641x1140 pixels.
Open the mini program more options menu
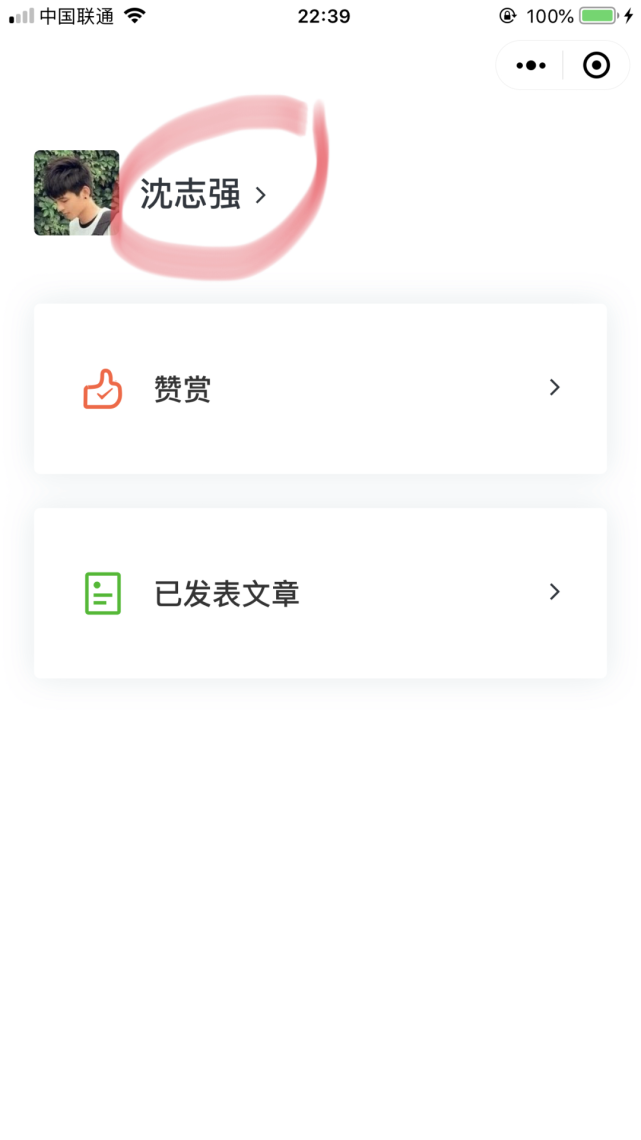[x=531, y=66]
